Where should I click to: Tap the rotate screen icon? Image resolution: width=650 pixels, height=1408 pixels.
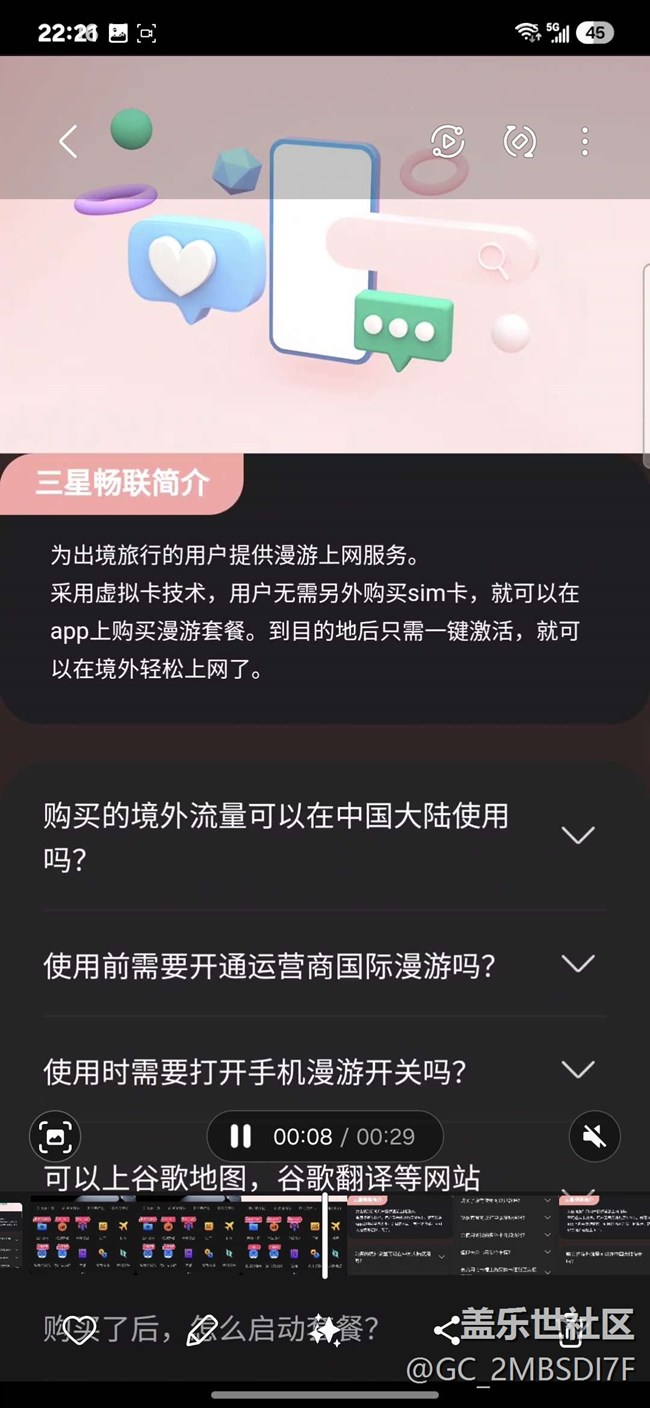[519, 141]
